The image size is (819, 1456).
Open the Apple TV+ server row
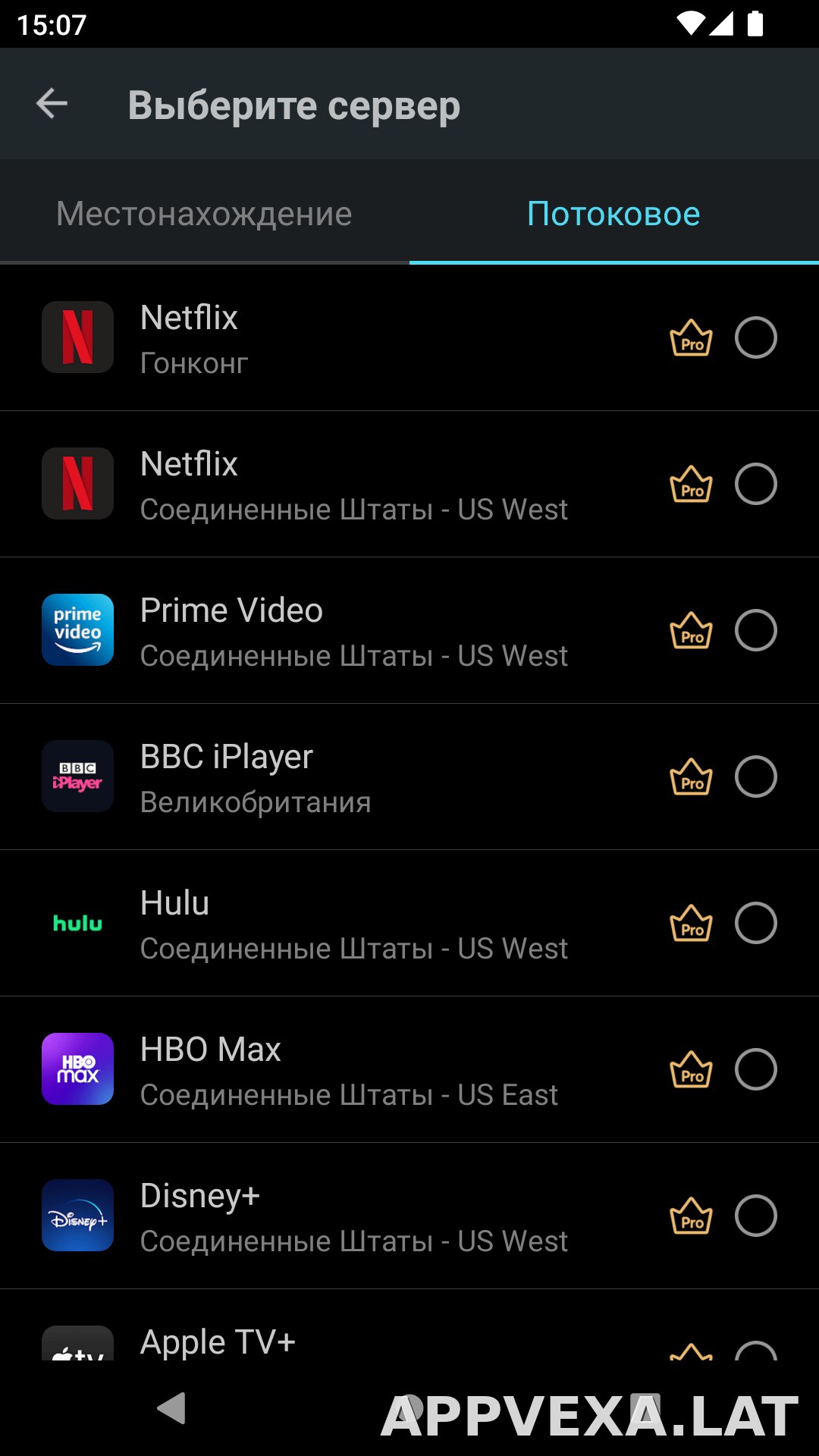[409, 1326]
